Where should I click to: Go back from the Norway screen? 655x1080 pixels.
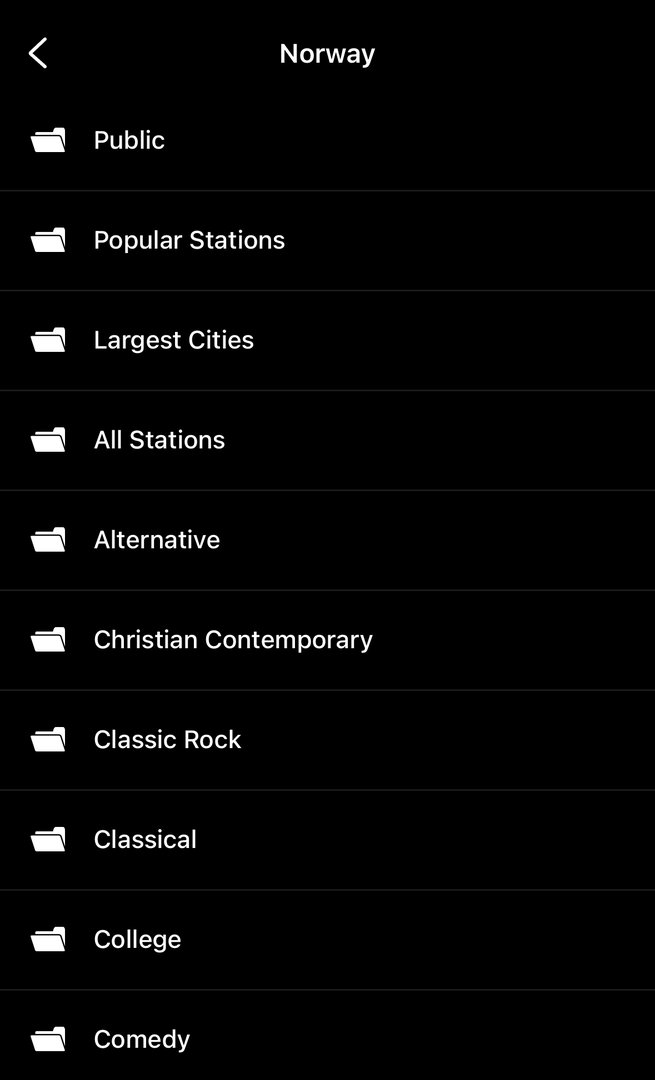pyautogui.click(x=38, y=53)
